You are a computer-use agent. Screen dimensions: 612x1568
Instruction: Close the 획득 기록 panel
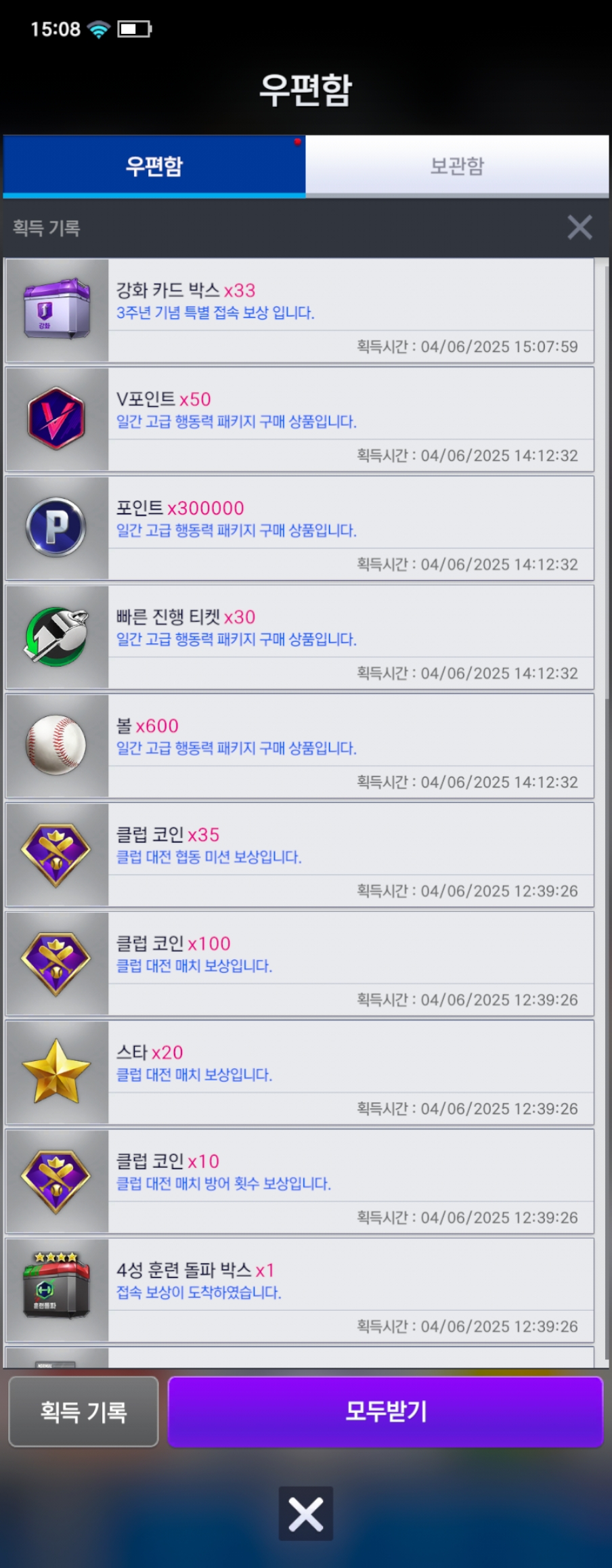[580, 227]
